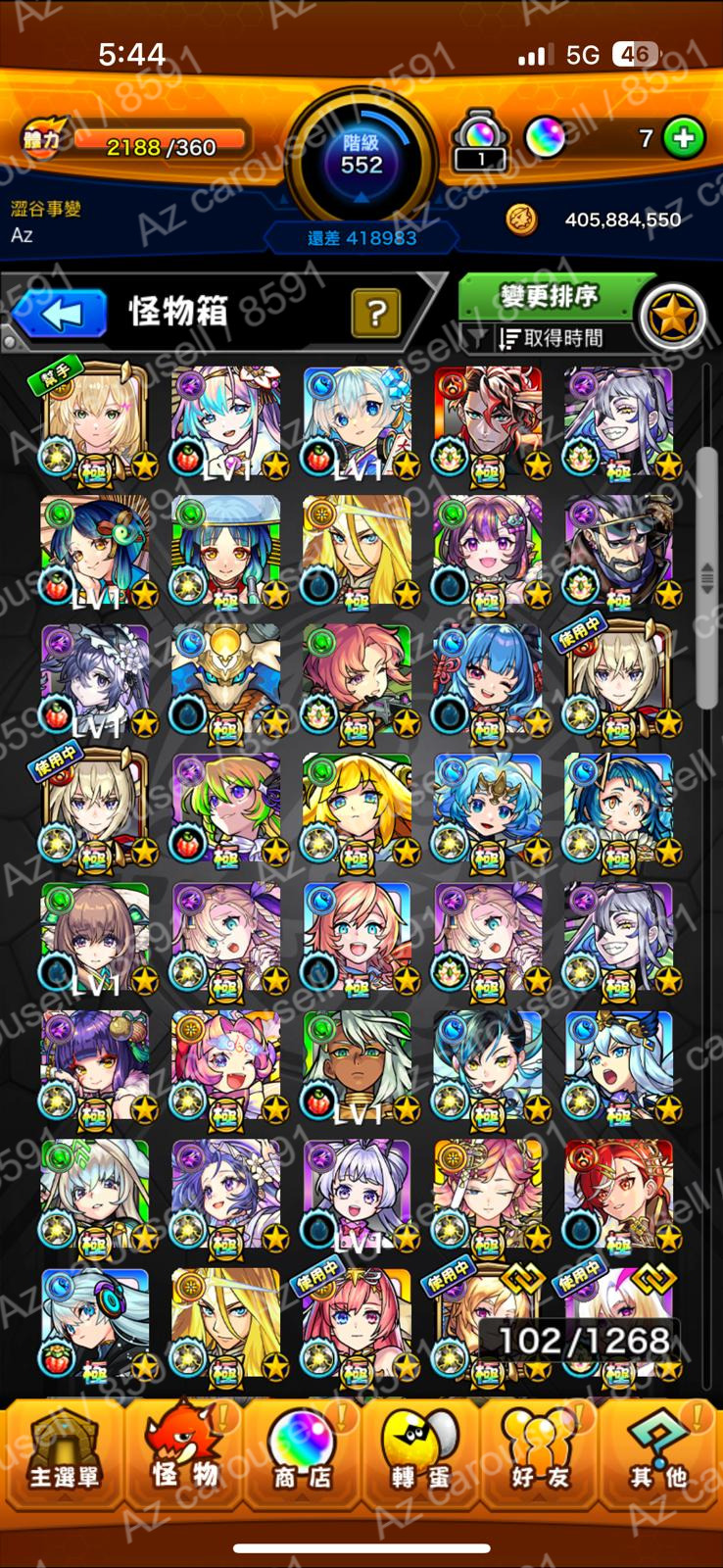Add orbs with the green plus

(x=683, y=139)
